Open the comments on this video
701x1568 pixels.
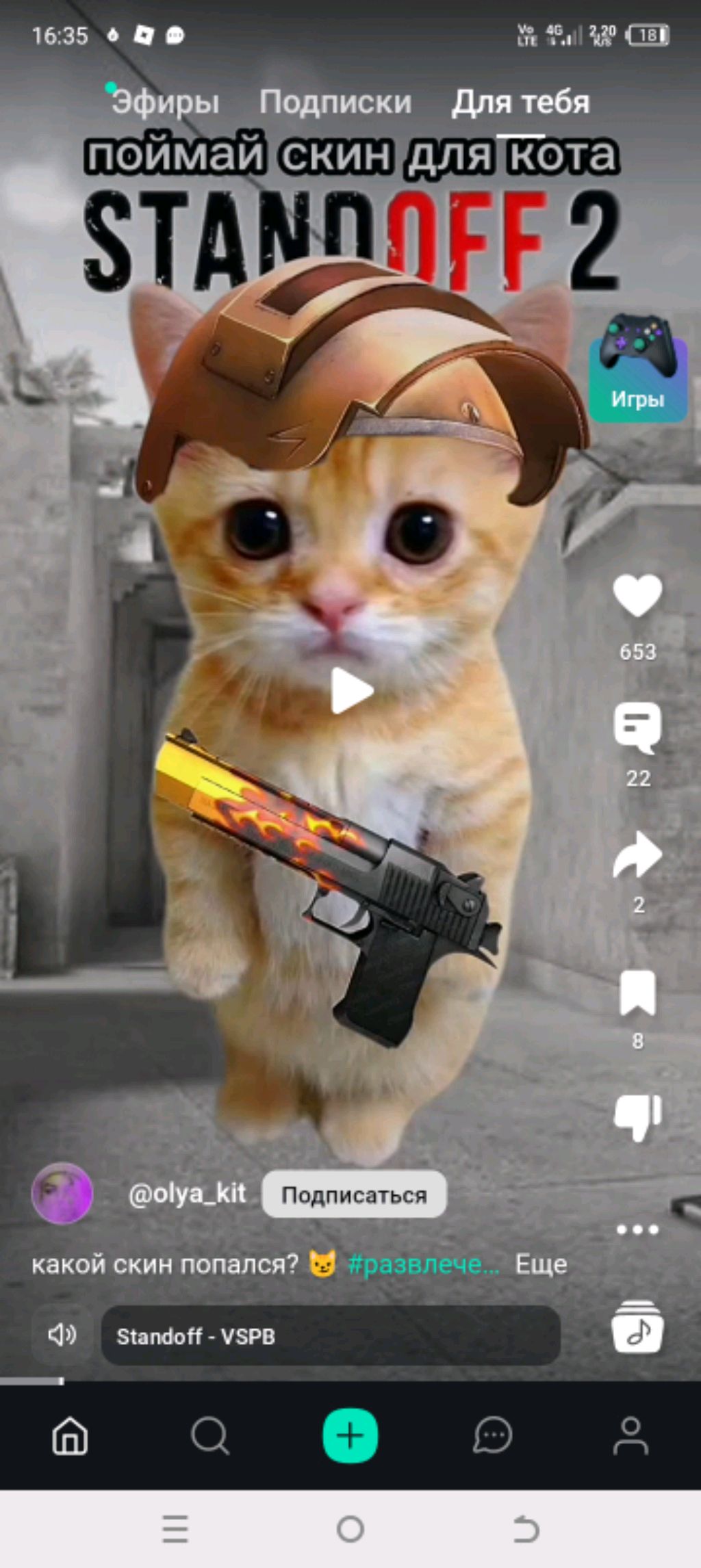point(637,727)
